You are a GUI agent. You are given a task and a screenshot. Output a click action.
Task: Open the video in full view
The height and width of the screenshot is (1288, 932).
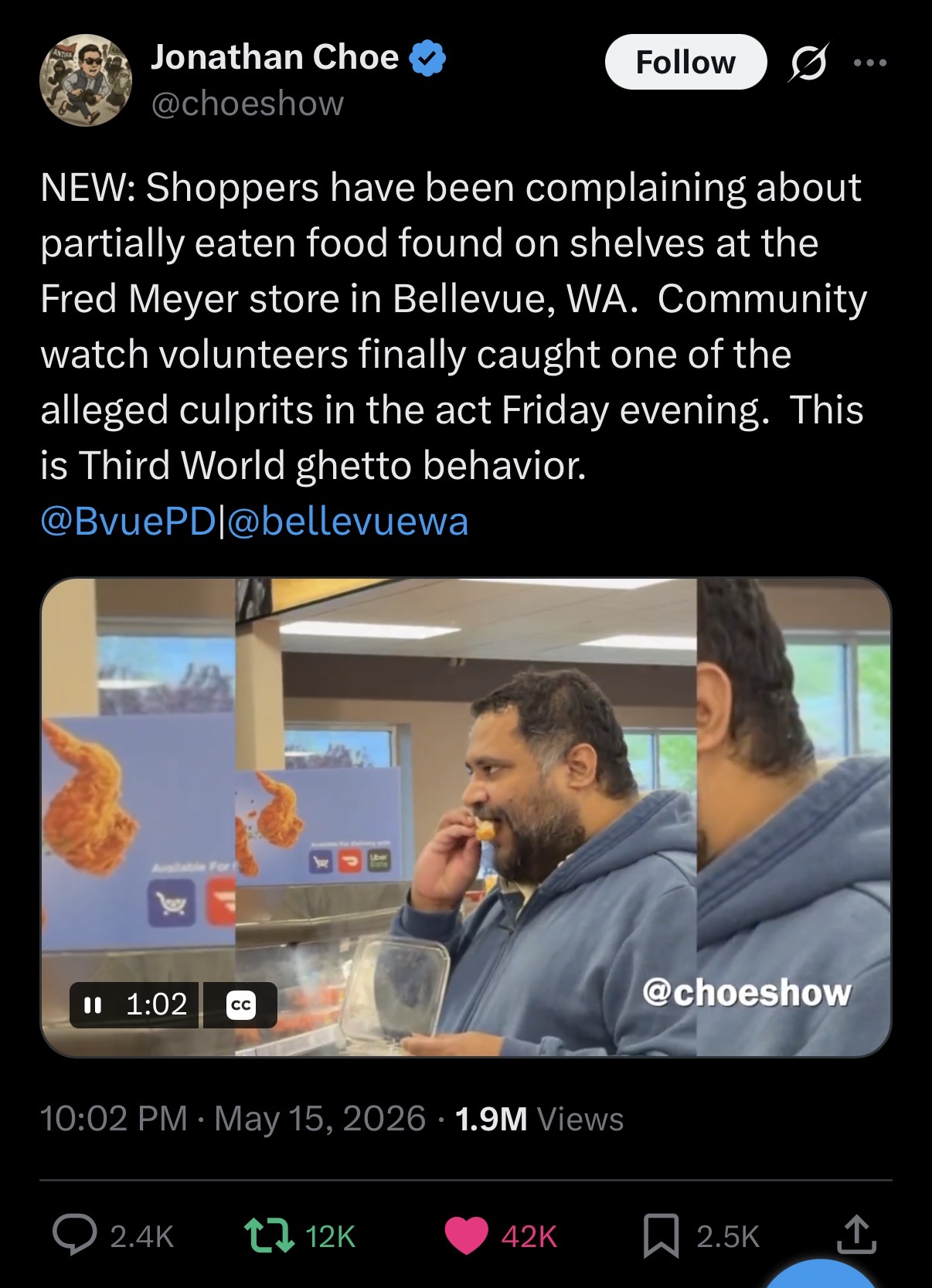coord(466,817)
